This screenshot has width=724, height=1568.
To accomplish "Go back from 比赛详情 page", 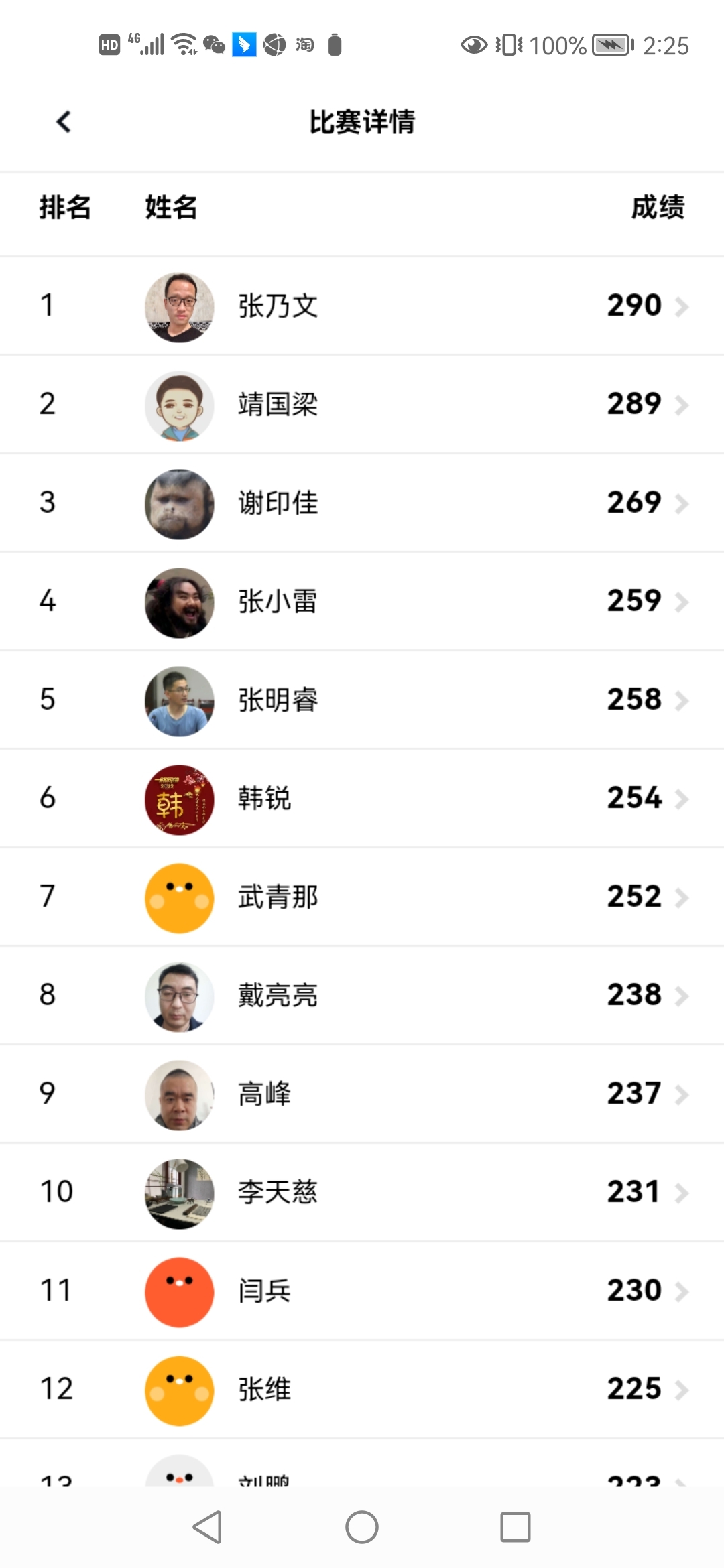I will coord(64,122).
